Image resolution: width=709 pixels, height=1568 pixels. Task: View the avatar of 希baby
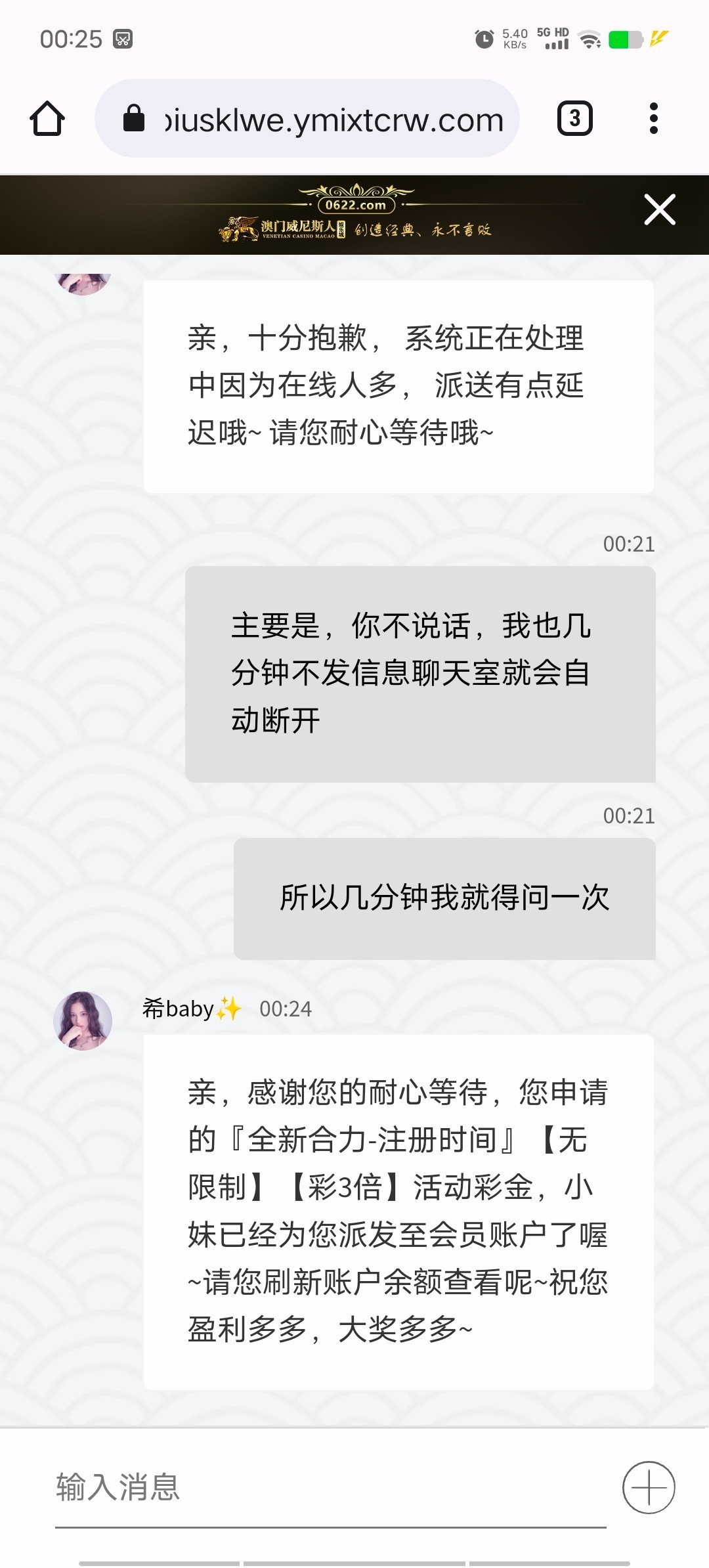83,1020
